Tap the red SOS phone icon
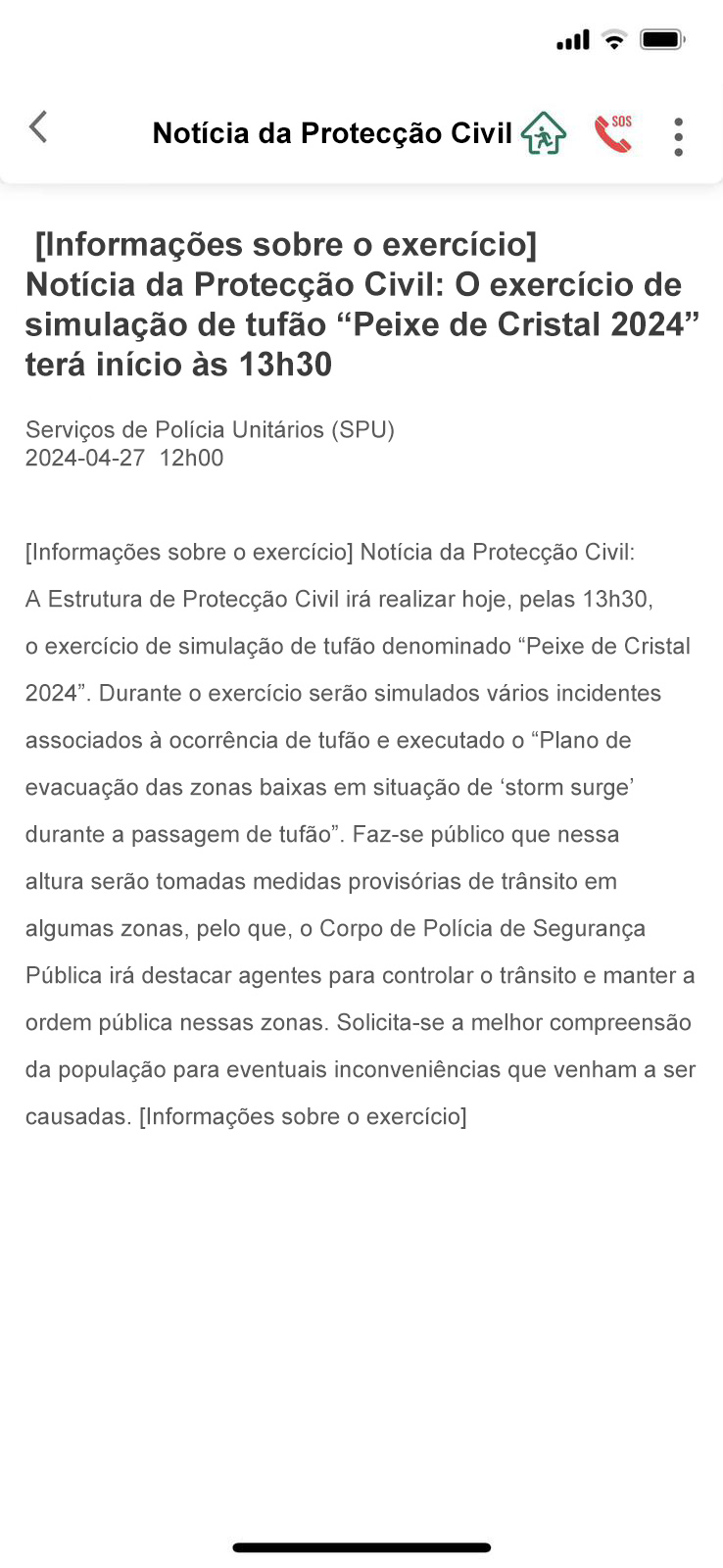 [614, 134]
